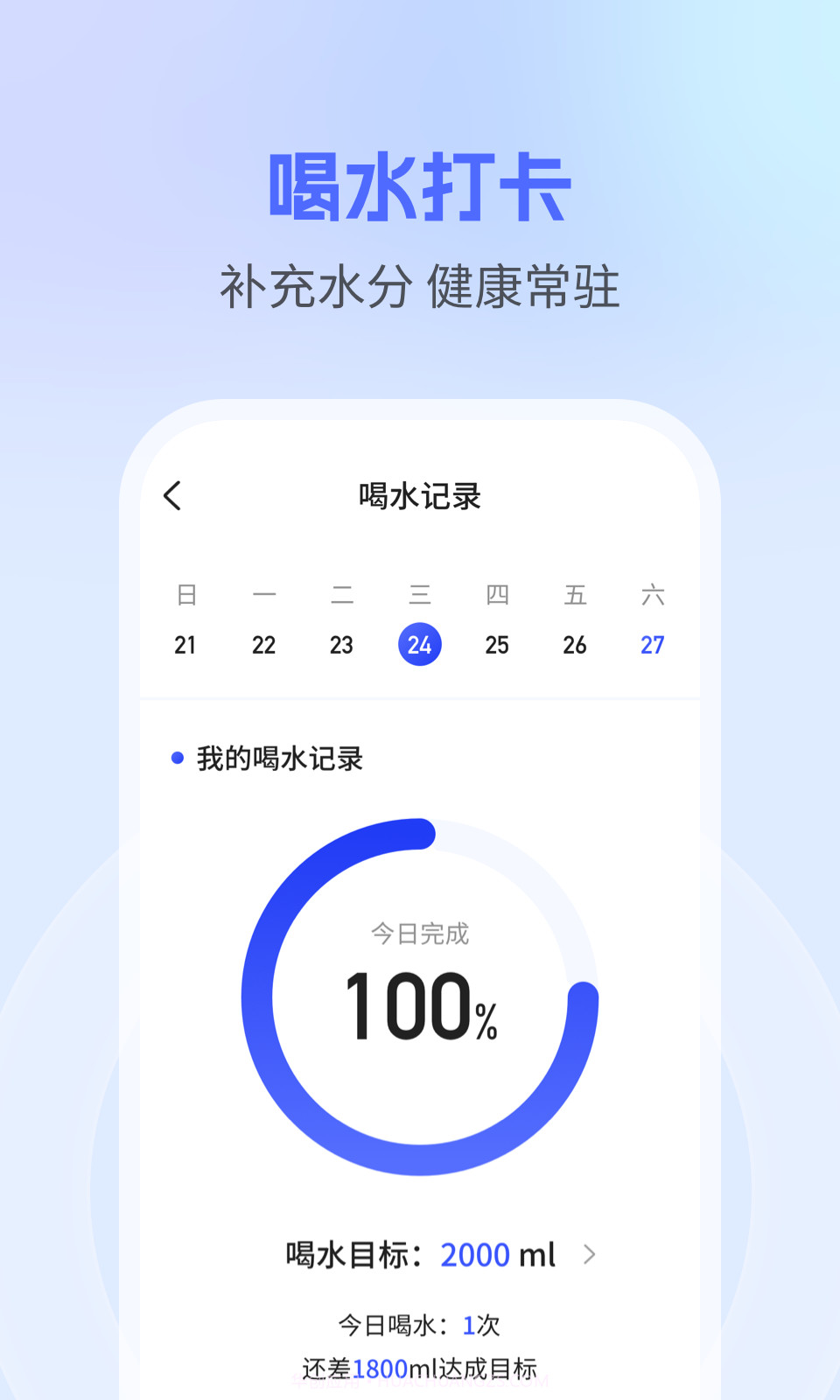Select date 27 in the week row
840x1400 pixels.
(653, 644)
